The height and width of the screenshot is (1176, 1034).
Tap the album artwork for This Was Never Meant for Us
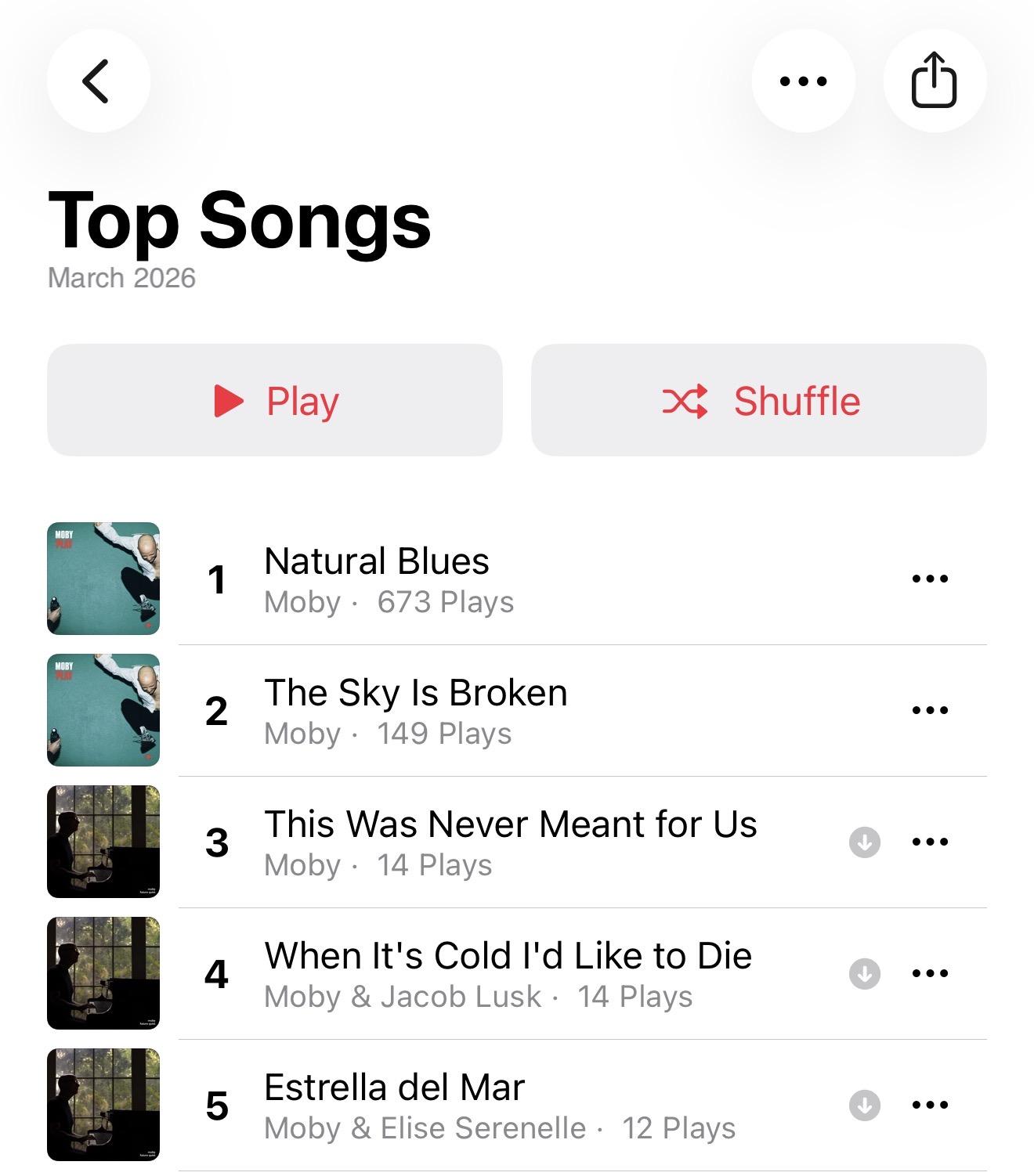[x=104, y=841]
